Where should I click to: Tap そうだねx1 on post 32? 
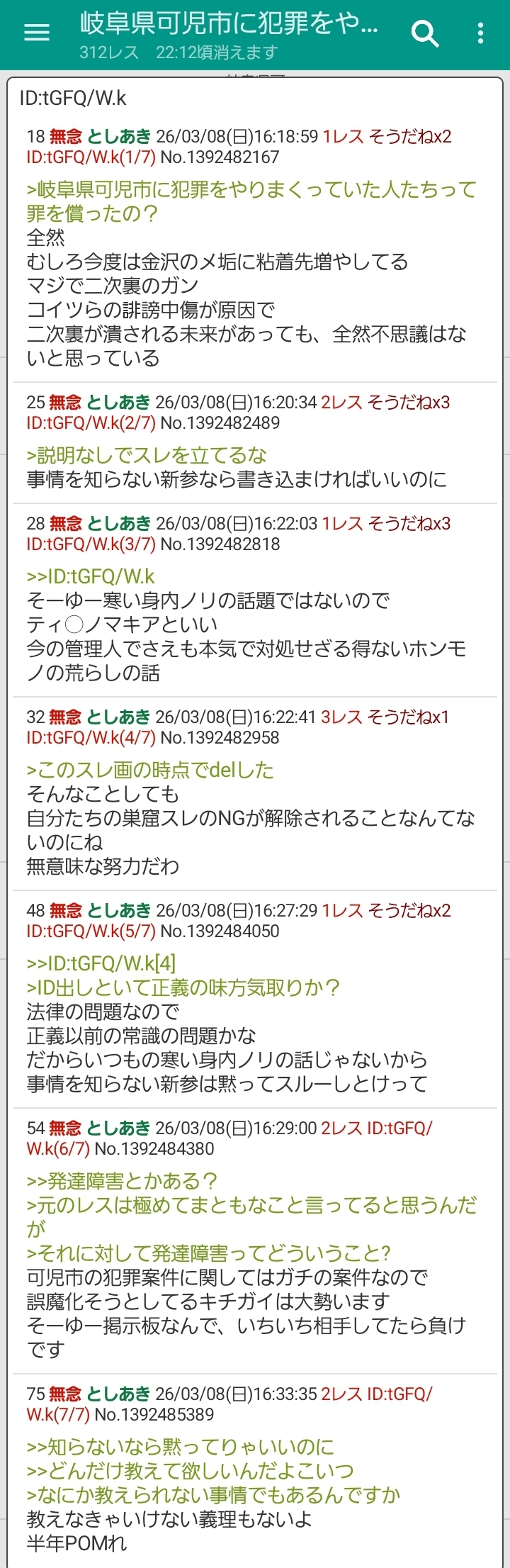(x=409, y=717)
